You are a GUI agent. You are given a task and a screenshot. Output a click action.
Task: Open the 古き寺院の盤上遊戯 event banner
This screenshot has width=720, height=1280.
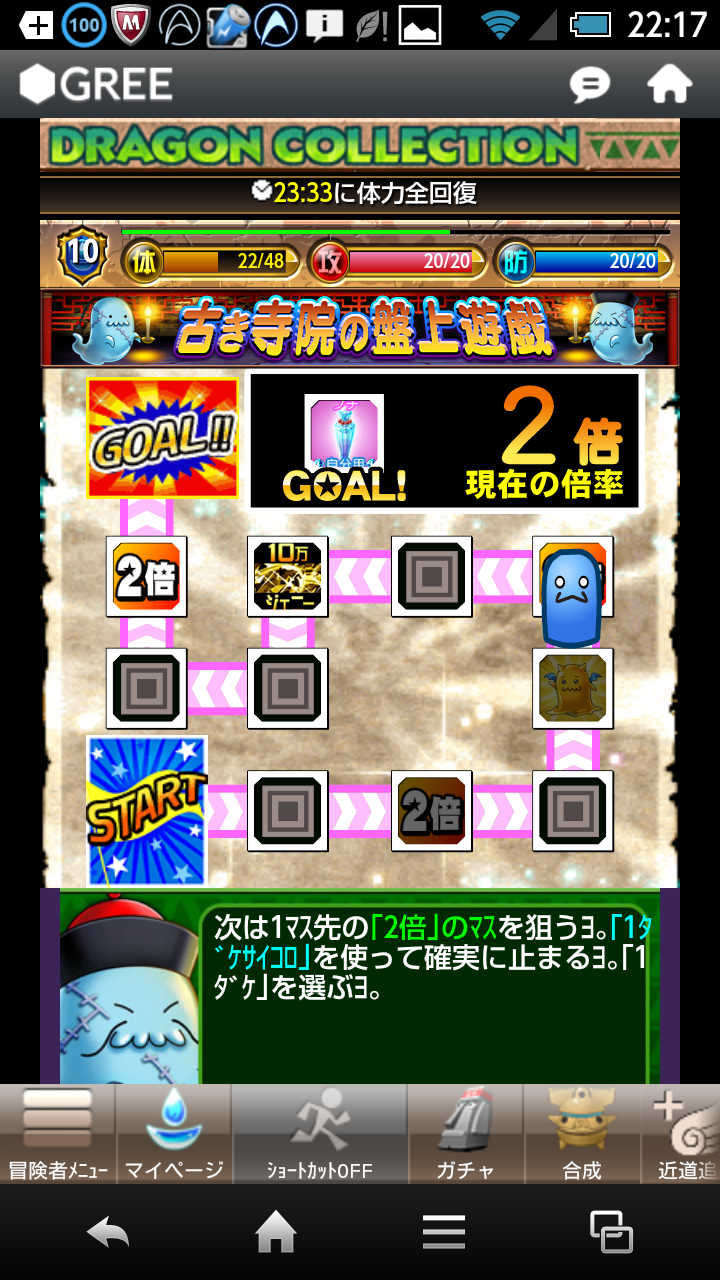tap(360, 329)
